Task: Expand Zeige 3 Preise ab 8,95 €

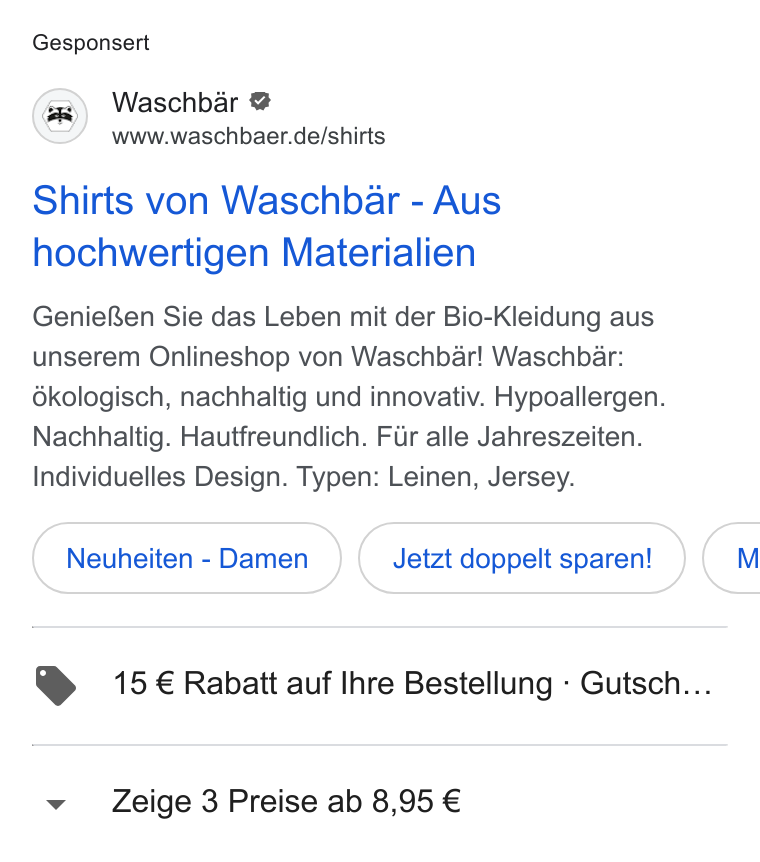Action: [380, 802]
